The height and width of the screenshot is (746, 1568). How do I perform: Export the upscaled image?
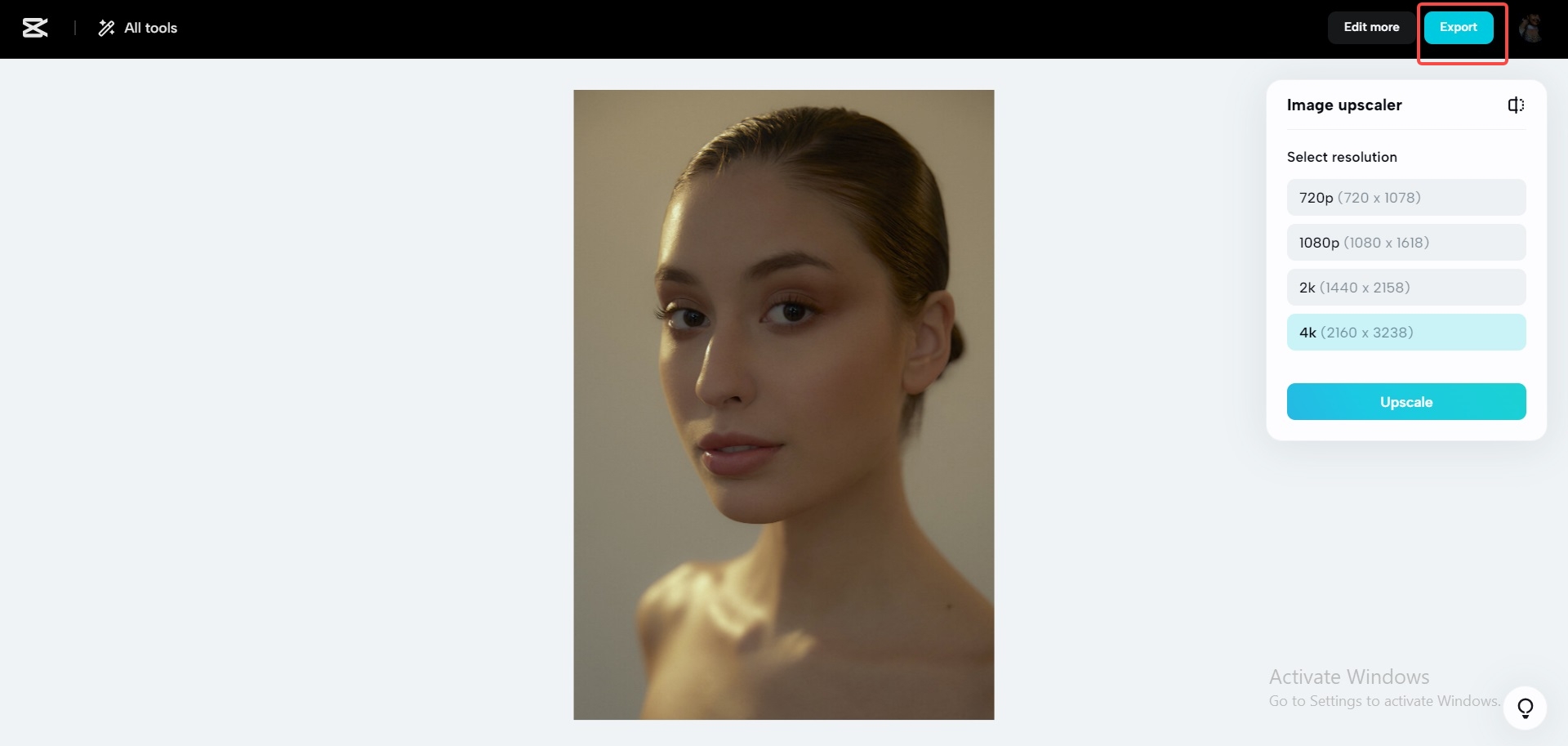tap(1458, 27)
